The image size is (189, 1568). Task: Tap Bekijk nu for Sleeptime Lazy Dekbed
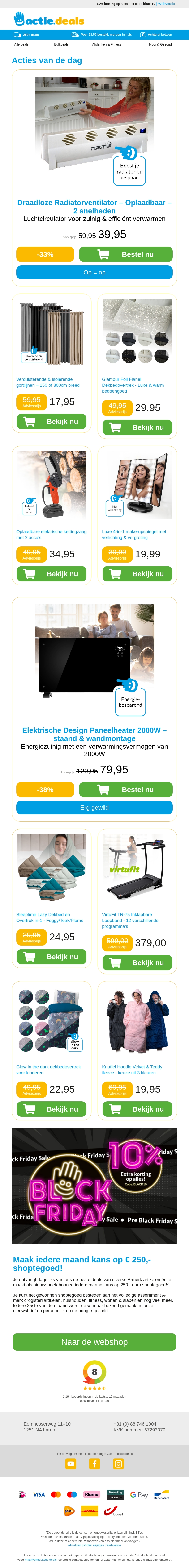click(51, 956)
